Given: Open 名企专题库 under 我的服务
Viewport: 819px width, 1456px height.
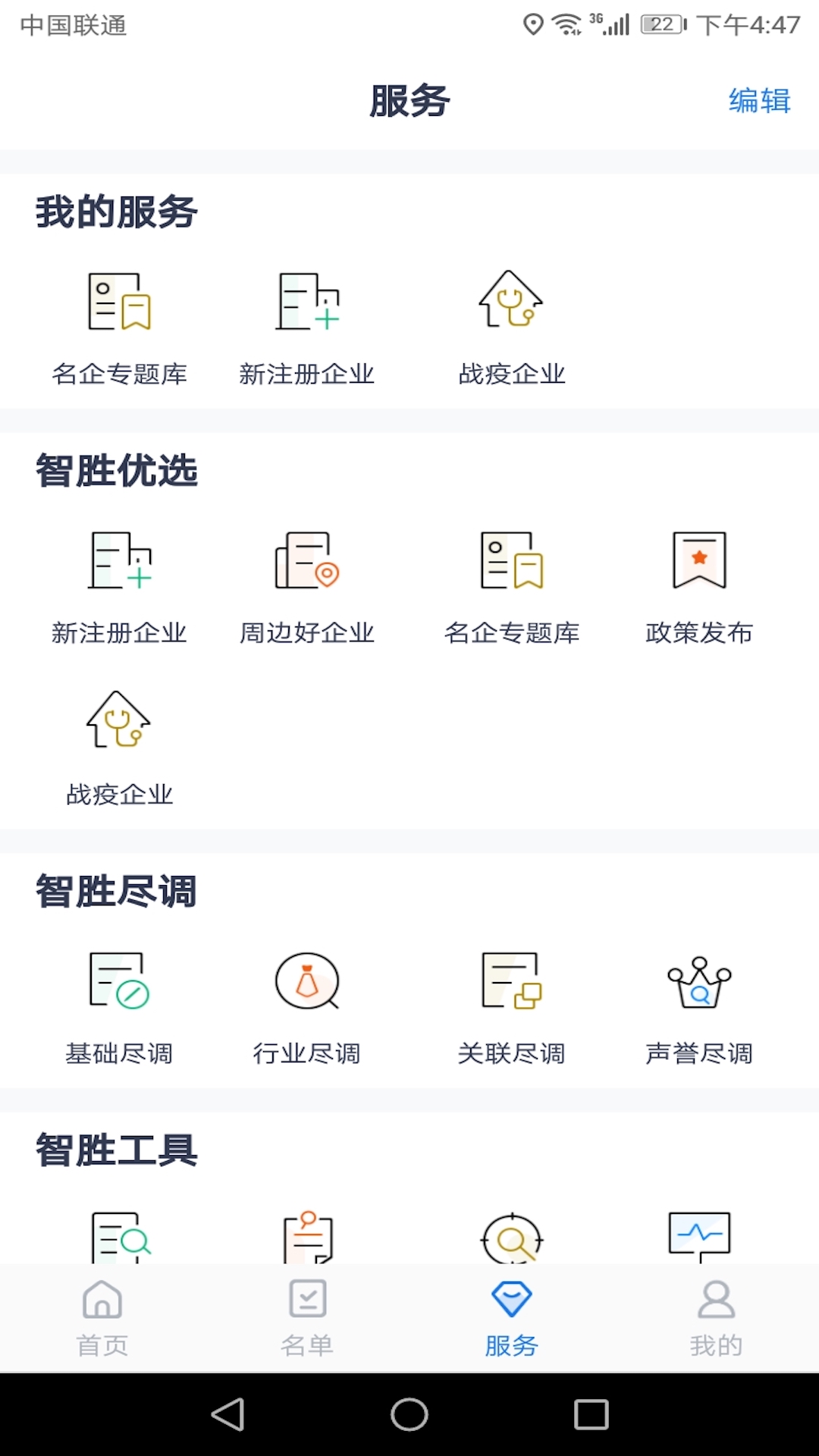Looking at the screenshot, I should tap(120, 325).
